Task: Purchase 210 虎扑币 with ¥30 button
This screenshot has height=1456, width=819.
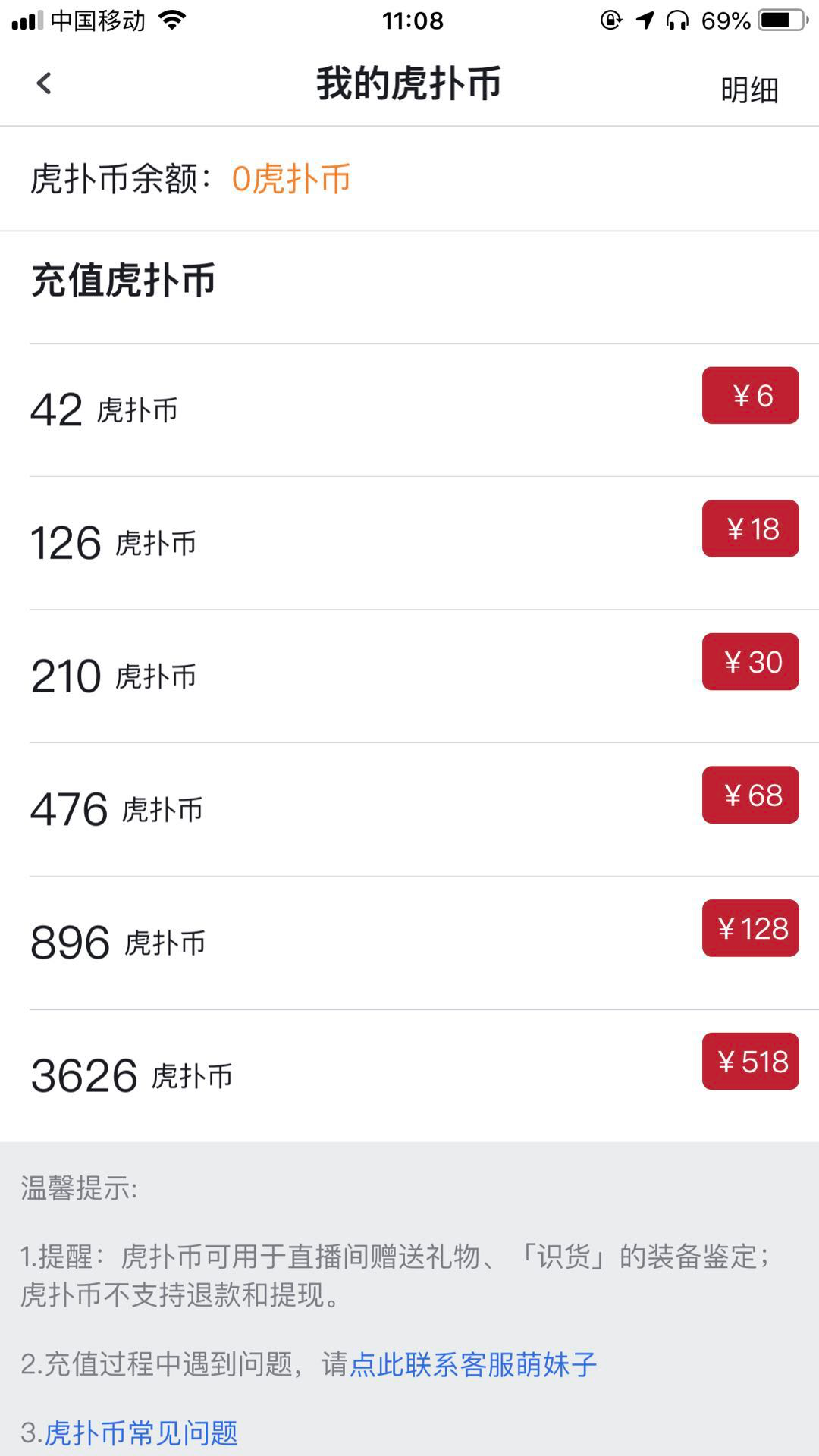Action: click(x=750, y=662)
